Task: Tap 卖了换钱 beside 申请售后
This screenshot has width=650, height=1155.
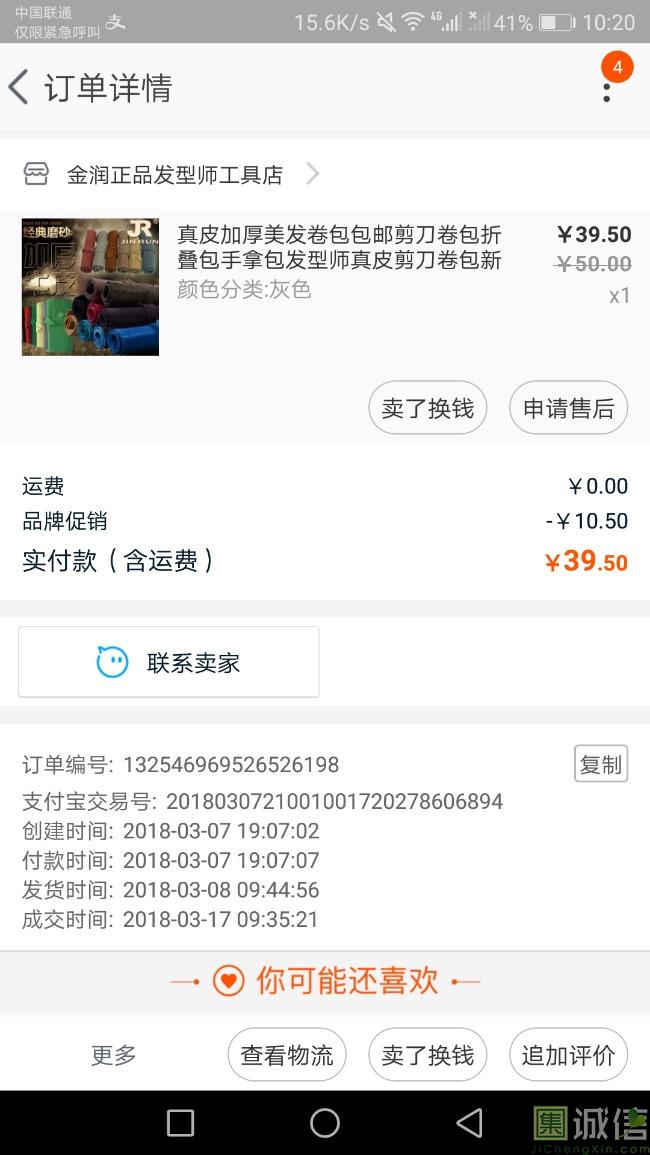Action: 427,408
